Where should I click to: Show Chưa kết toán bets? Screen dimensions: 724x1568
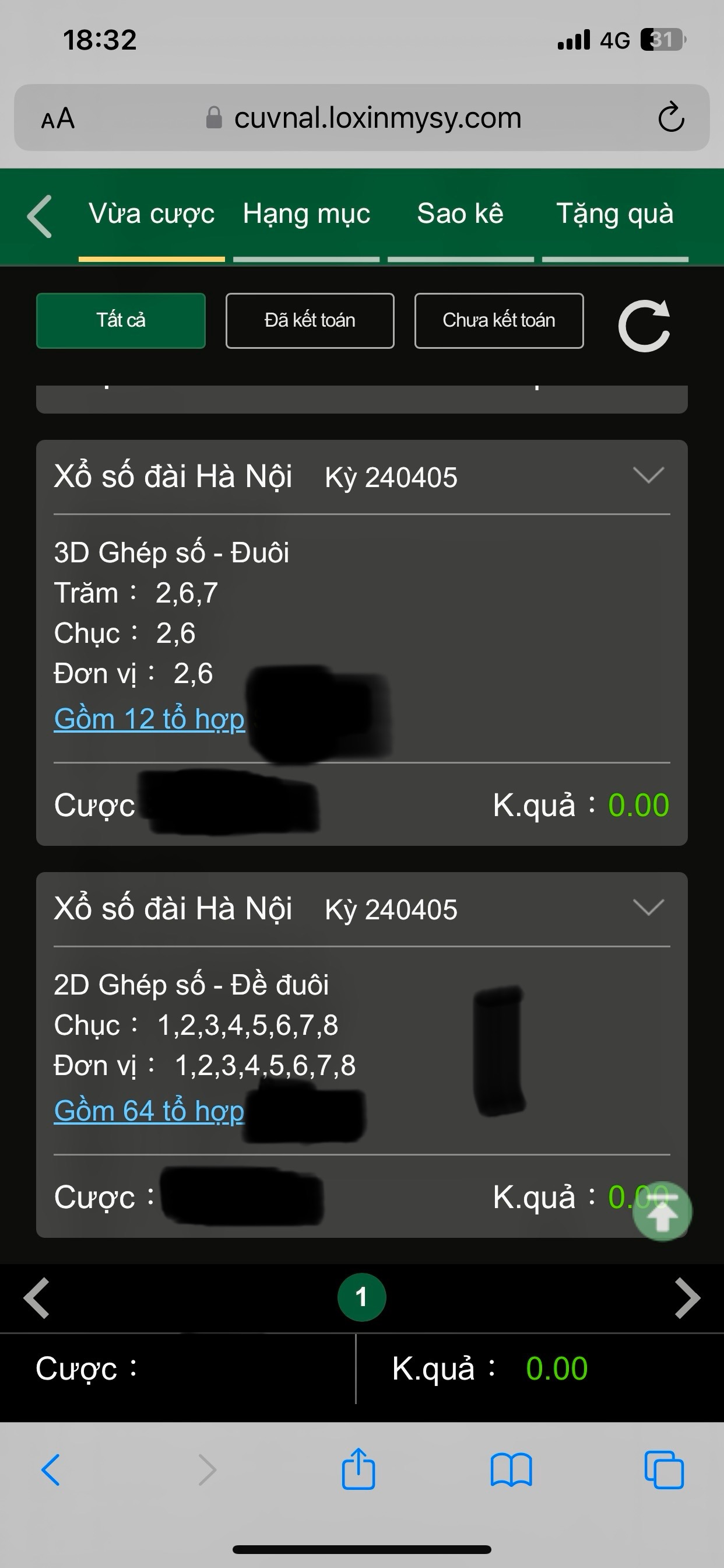click(499, 321)
